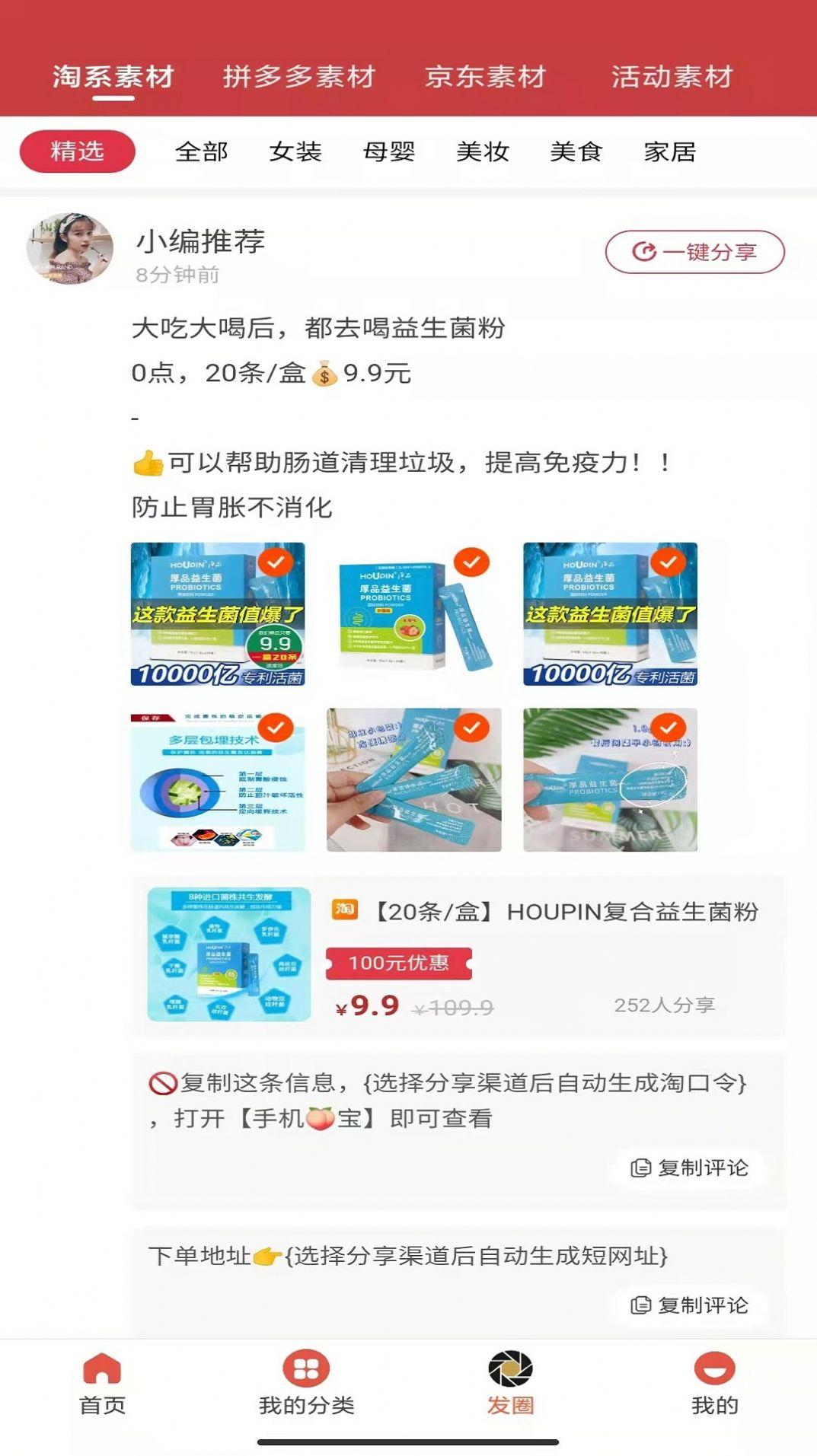The image size is (817, 1456).
Task: Tap the 淘系素材 tab
Action: [113, 77]
